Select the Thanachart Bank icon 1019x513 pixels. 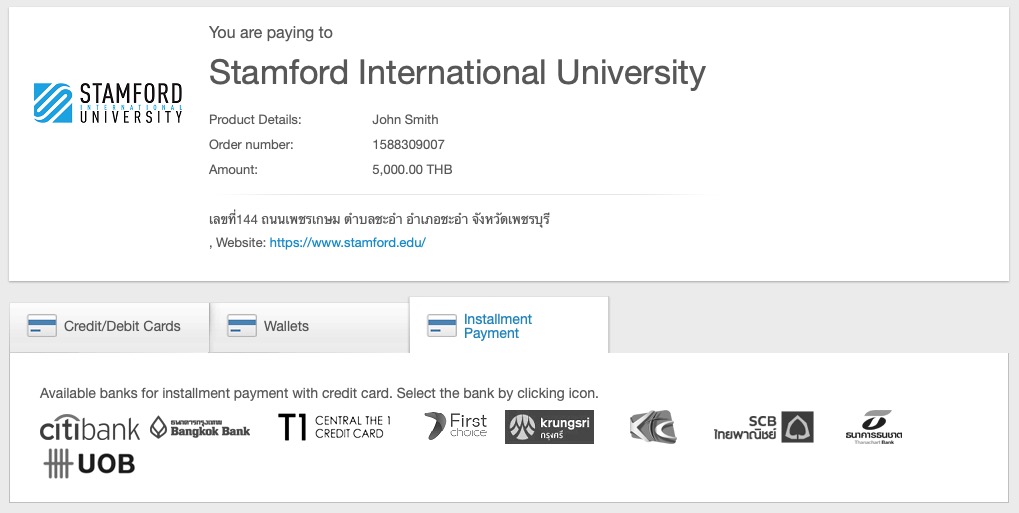tap(874, 426)
